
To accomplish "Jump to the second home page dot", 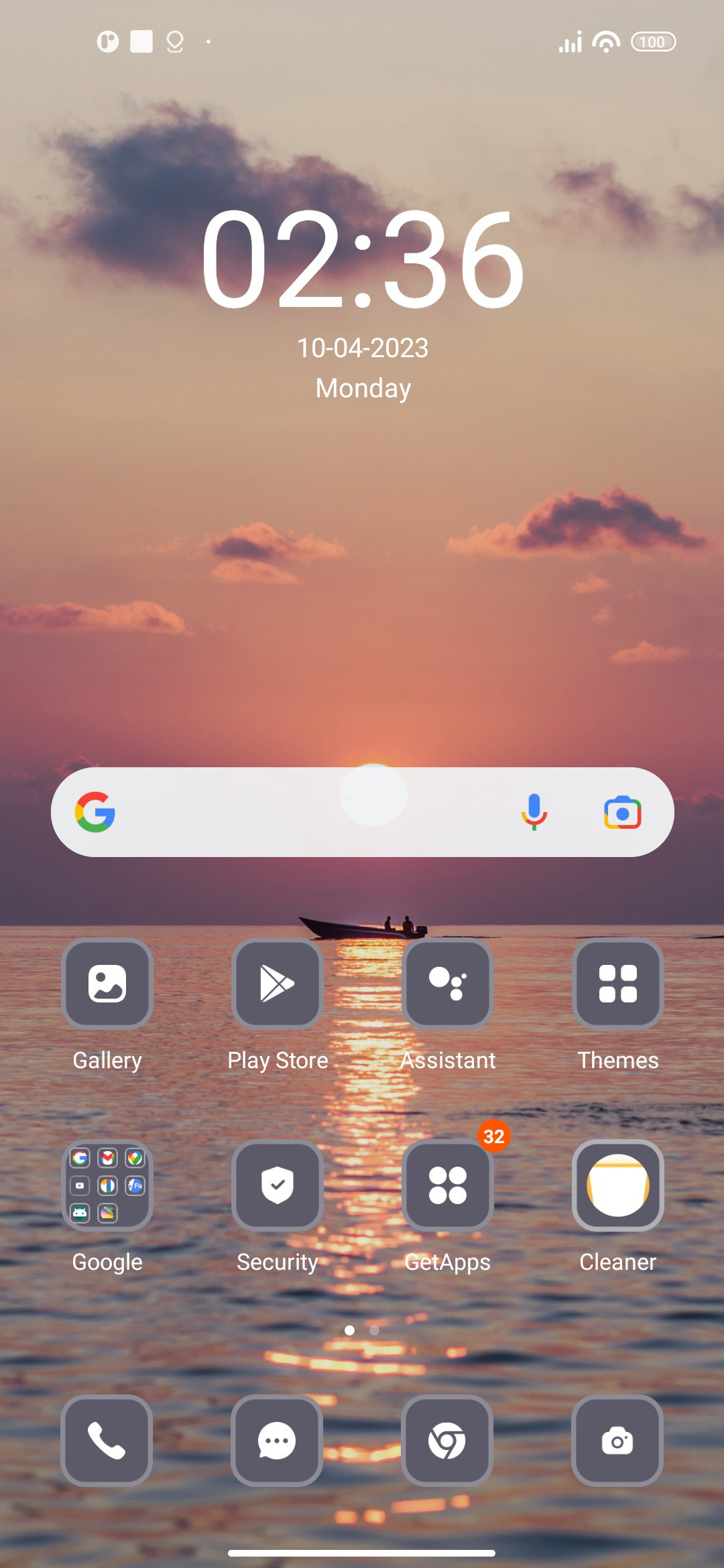I will 375,1330.
